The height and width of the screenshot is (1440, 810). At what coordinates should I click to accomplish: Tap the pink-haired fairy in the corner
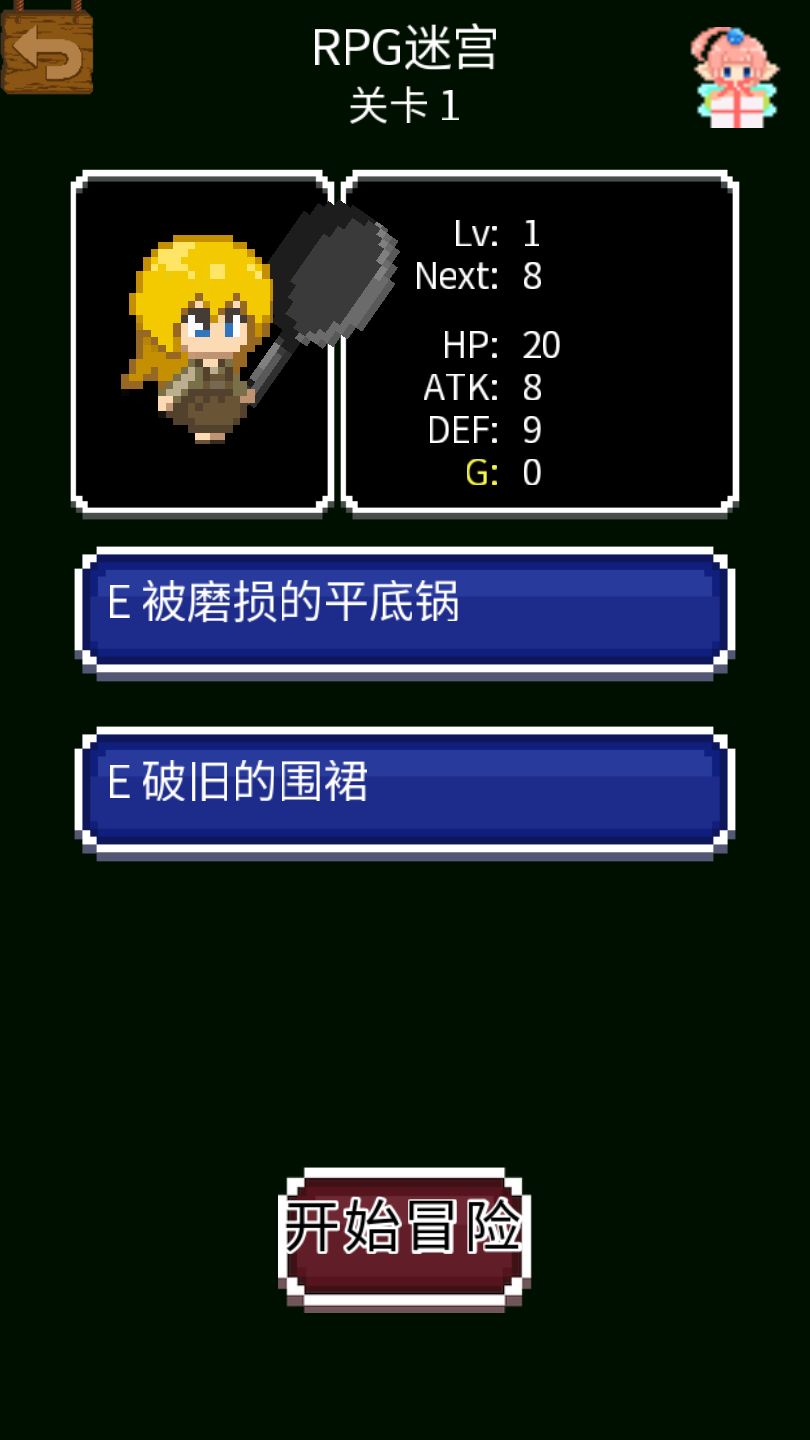tap(735, 75)
